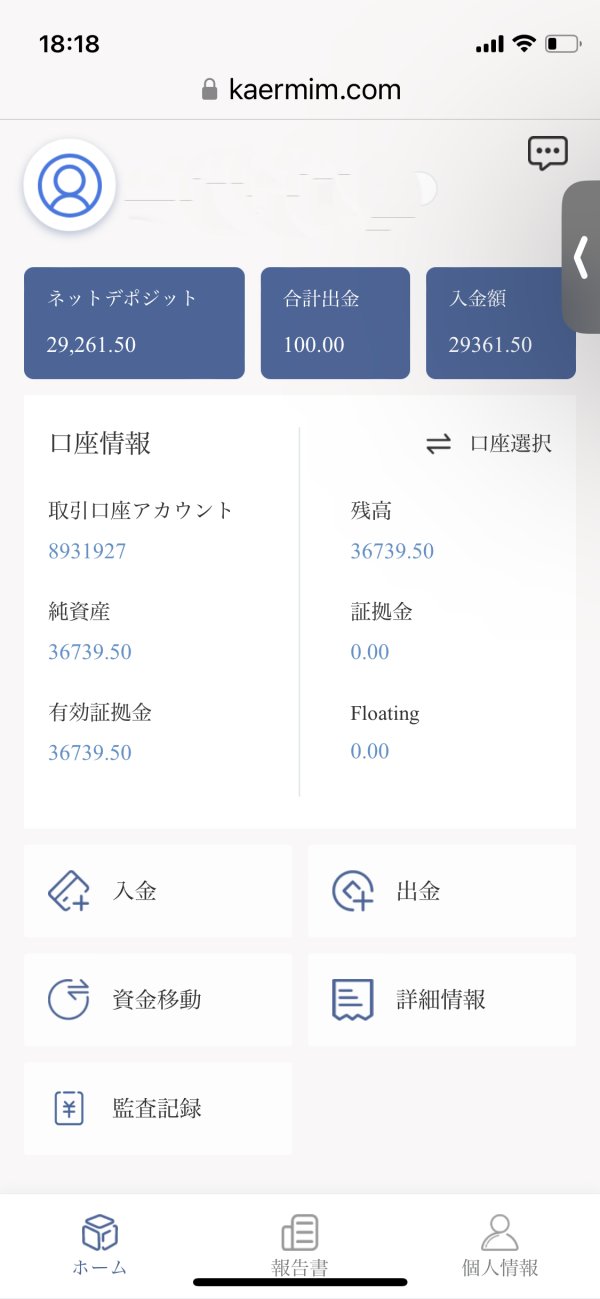Tap the kaermim.com address bar
The image size is (600, 1299).
(x=300, y=90)
